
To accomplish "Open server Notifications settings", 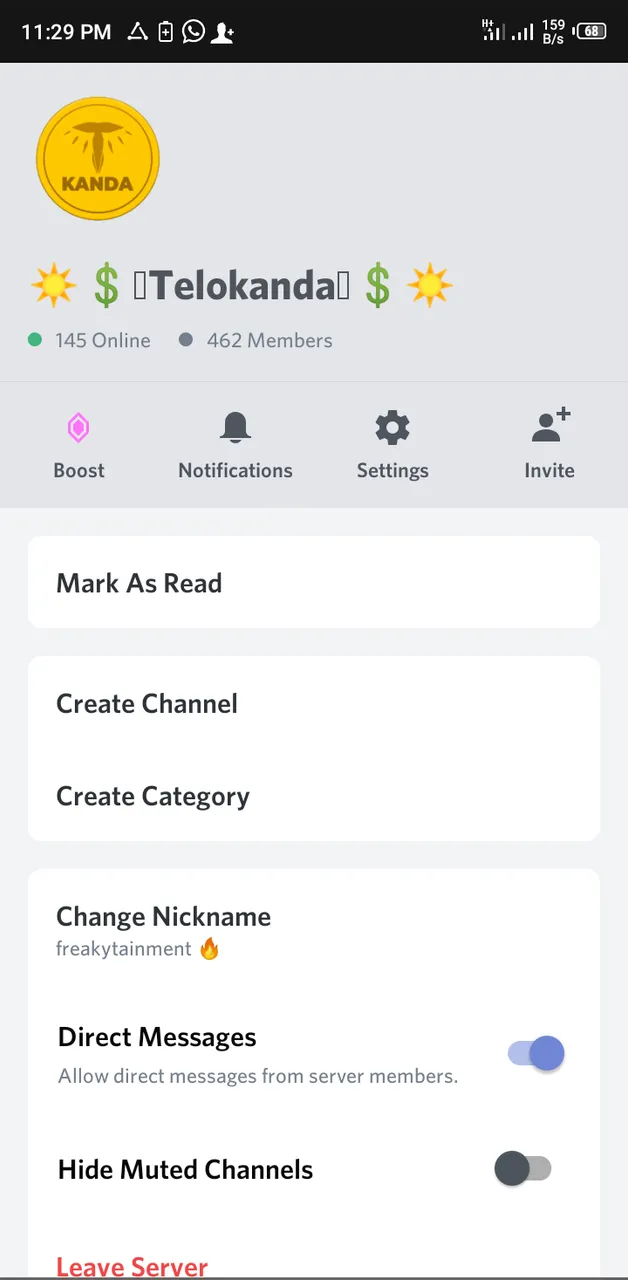I will tap(235, 446).
